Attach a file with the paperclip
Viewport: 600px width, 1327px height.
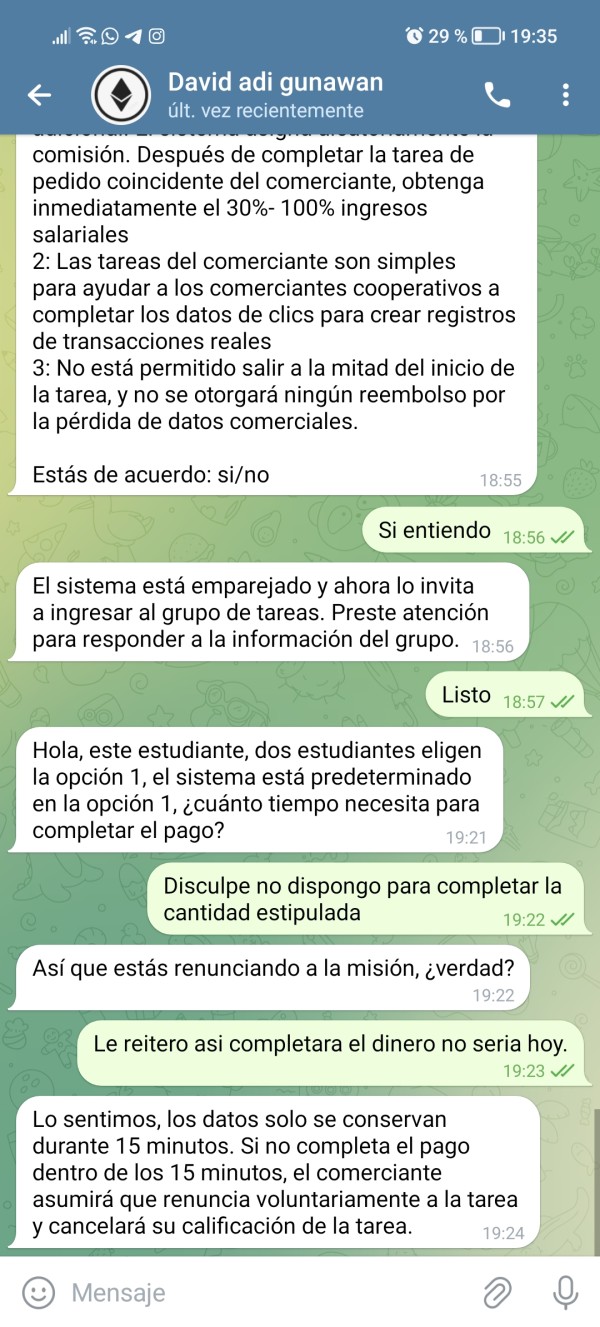click(x=497, y=1292)
